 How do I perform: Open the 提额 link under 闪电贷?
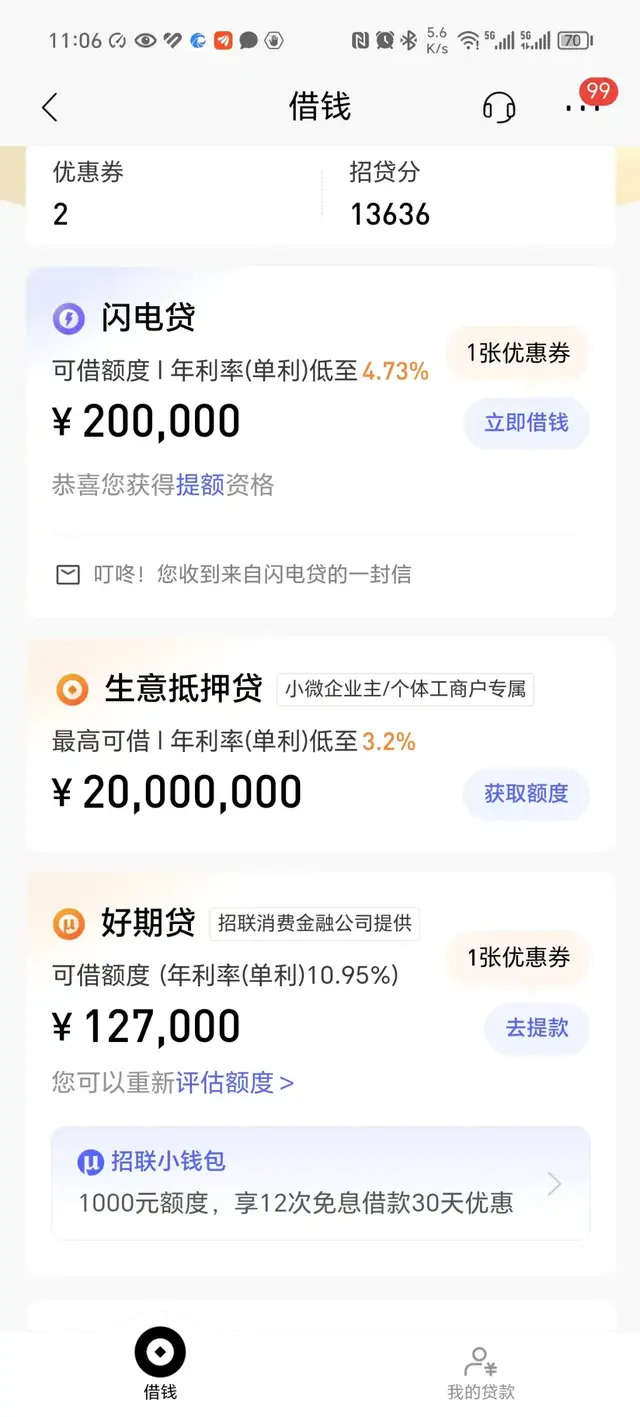200,485
